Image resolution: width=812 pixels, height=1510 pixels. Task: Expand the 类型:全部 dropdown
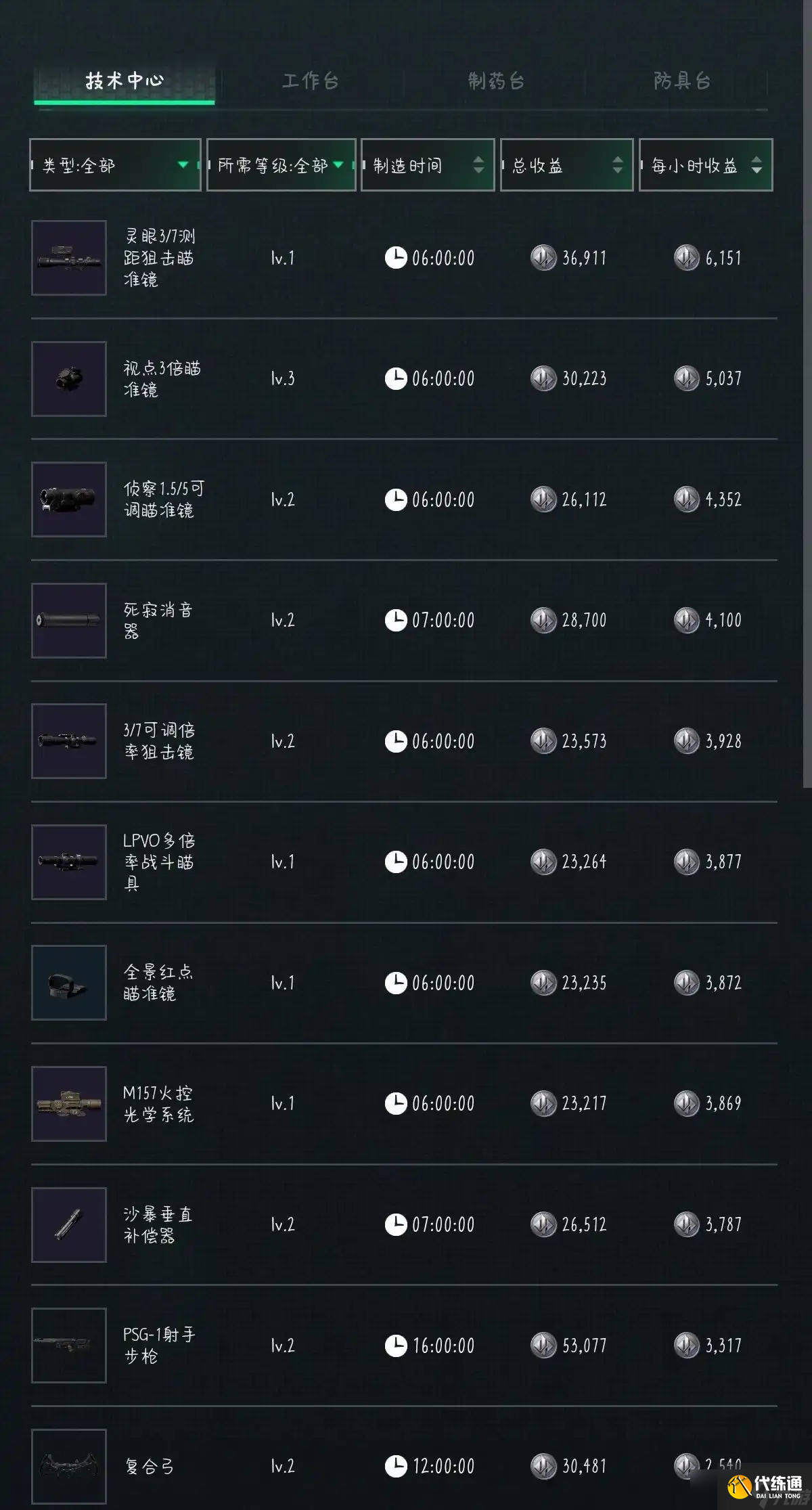pos(115,165)
